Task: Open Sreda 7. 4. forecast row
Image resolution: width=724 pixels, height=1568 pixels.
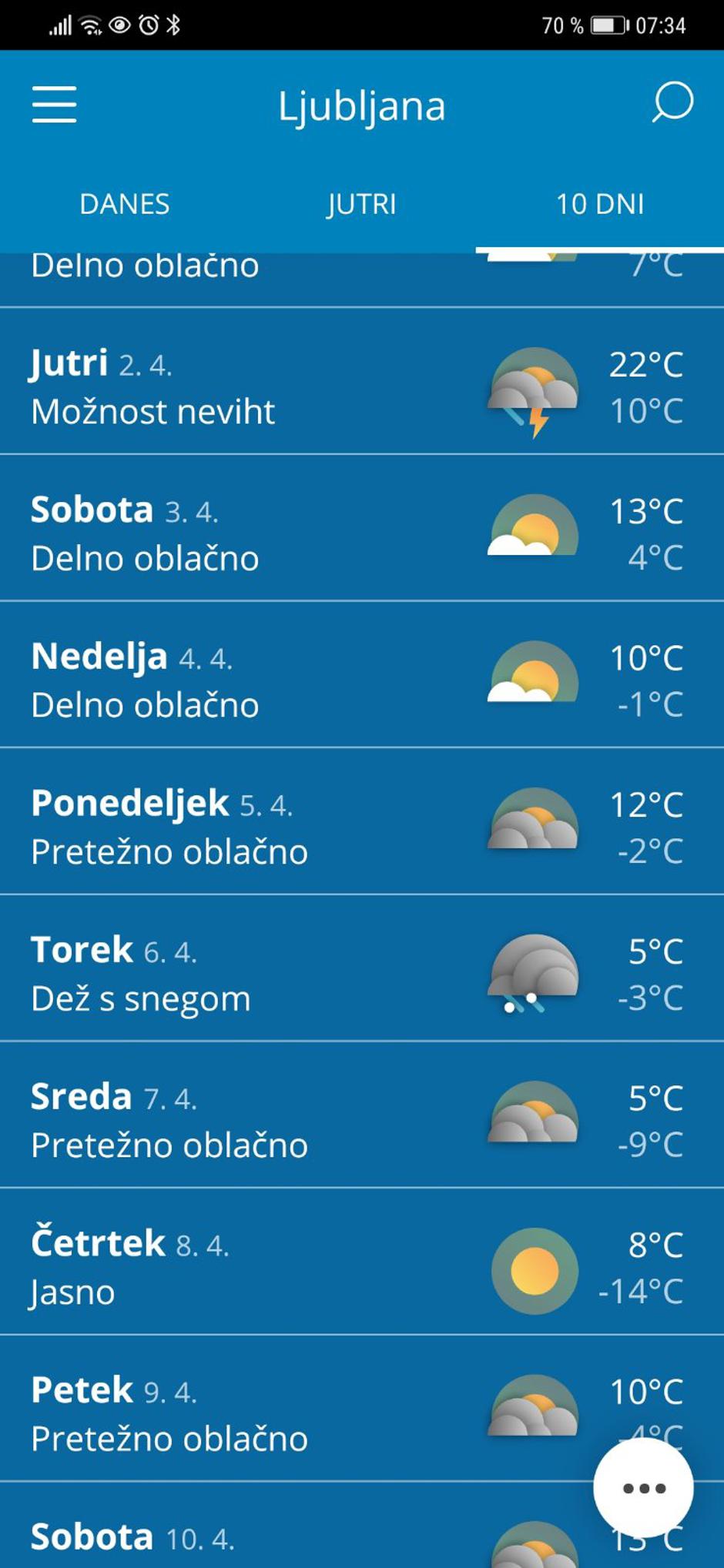Action: click(308, 1120)
